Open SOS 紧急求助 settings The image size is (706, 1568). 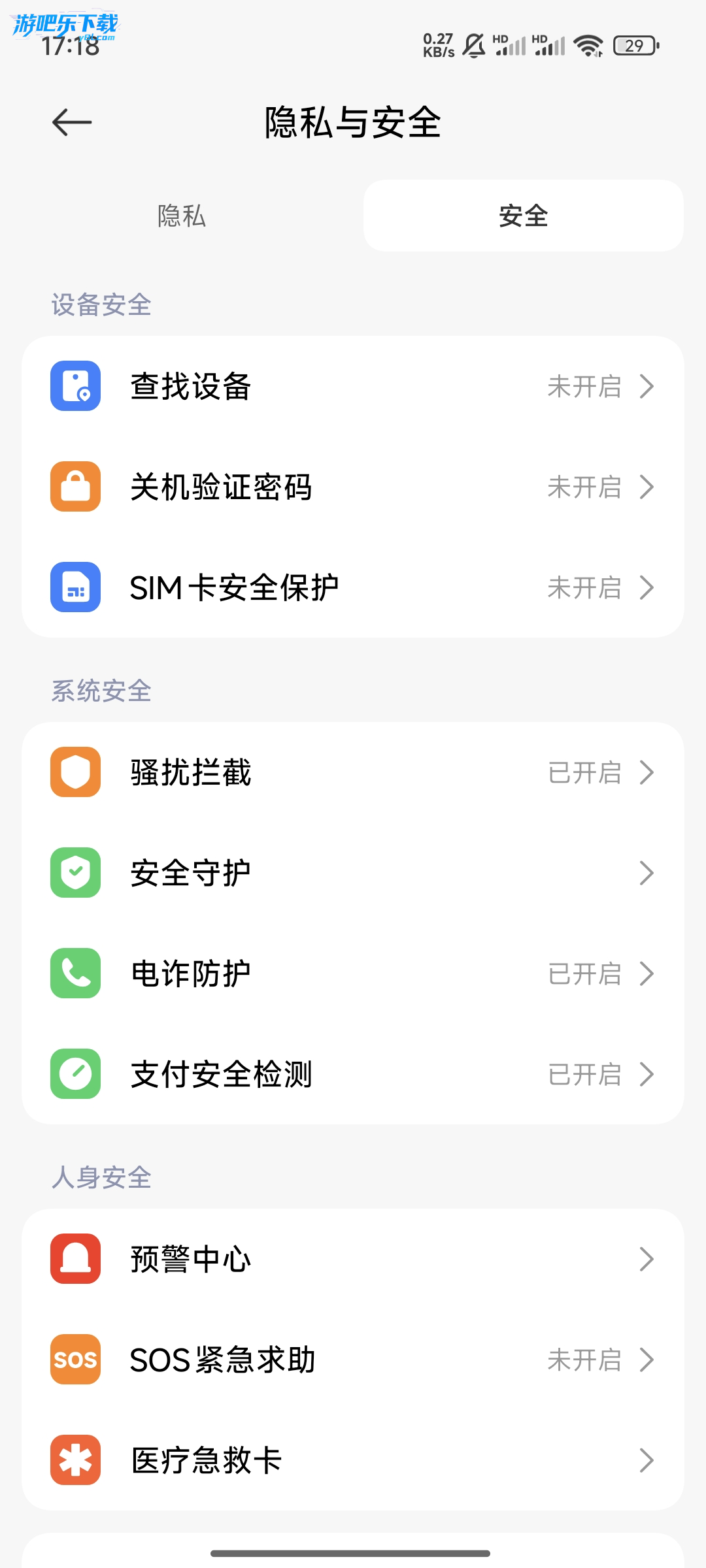tap(353, 1360)
